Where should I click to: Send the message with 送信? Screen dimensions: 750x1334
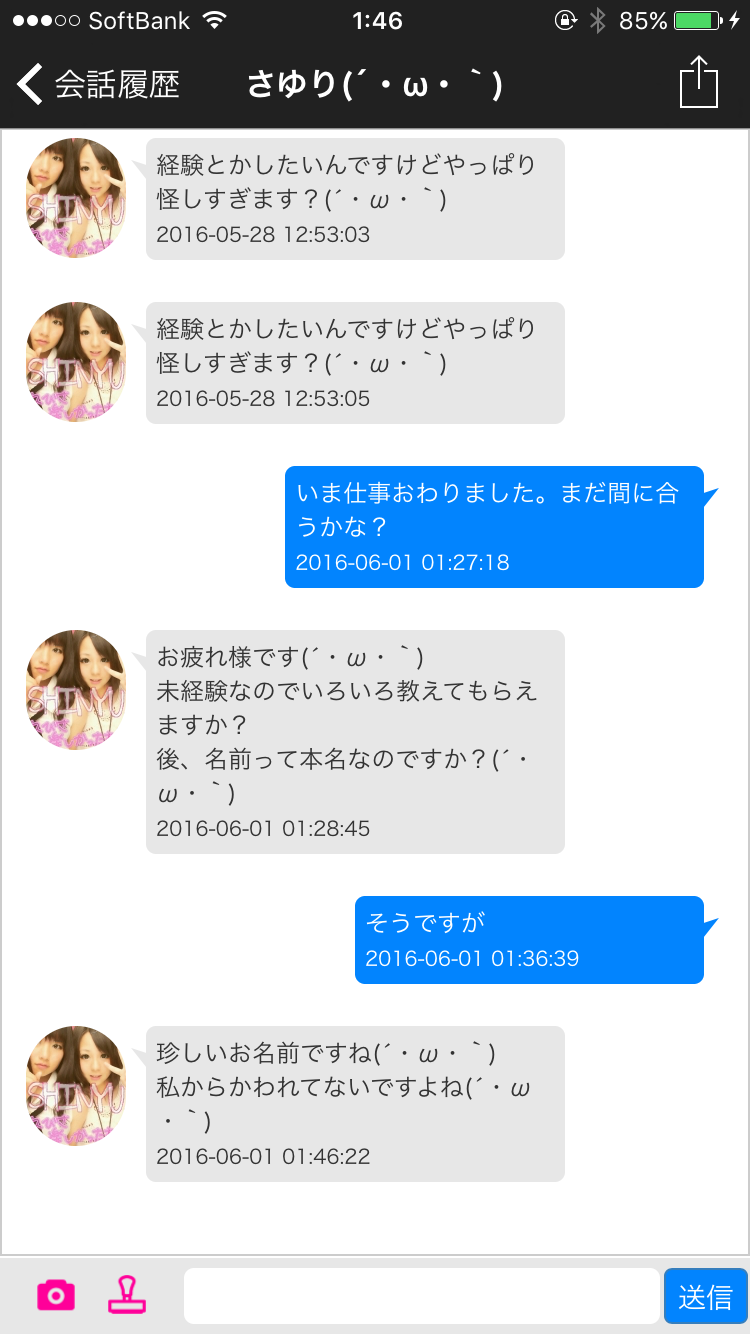coord(705,1296)
